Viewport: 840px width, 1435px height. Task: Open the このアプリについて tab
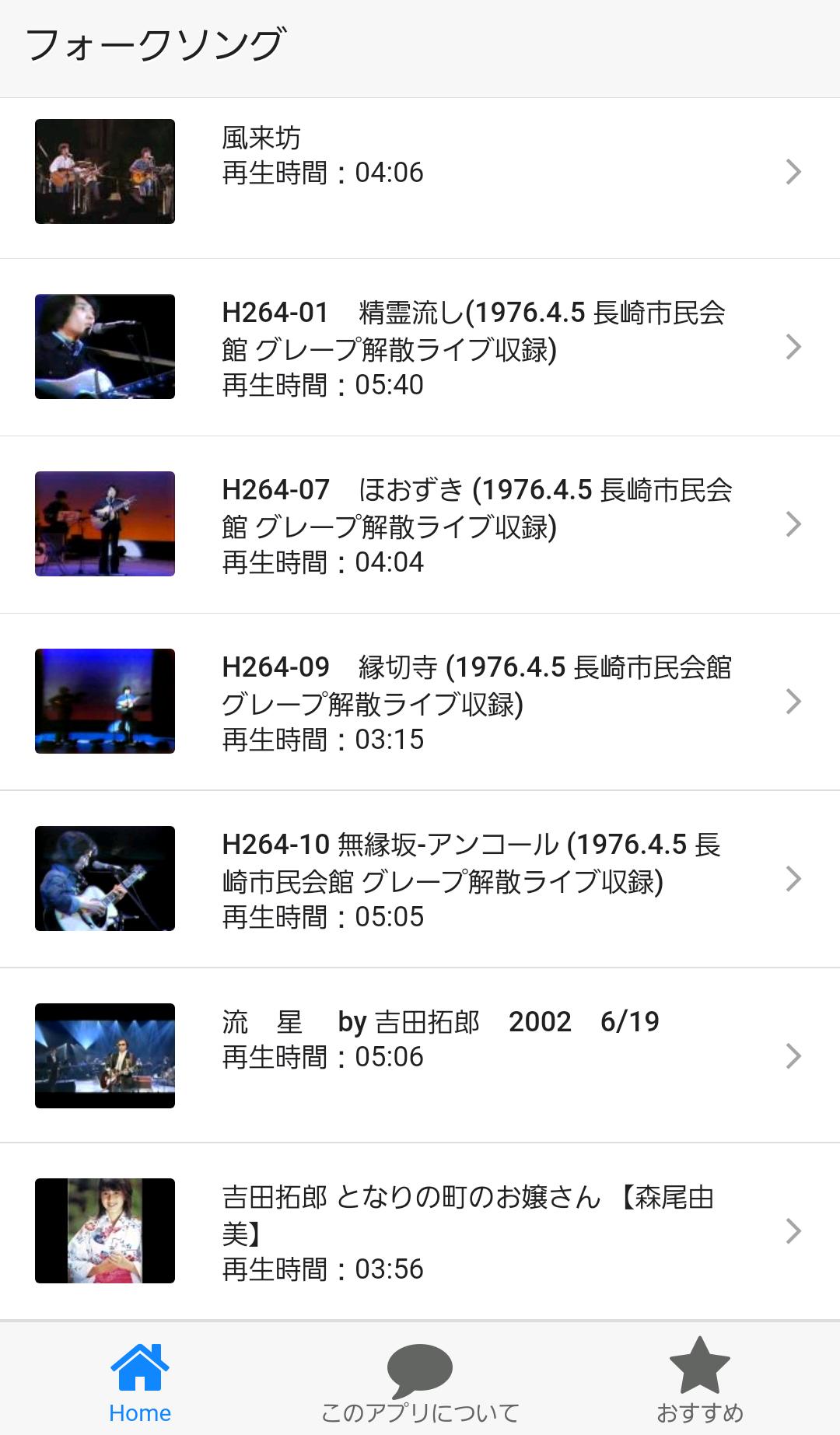click(x=420, y=1380)
